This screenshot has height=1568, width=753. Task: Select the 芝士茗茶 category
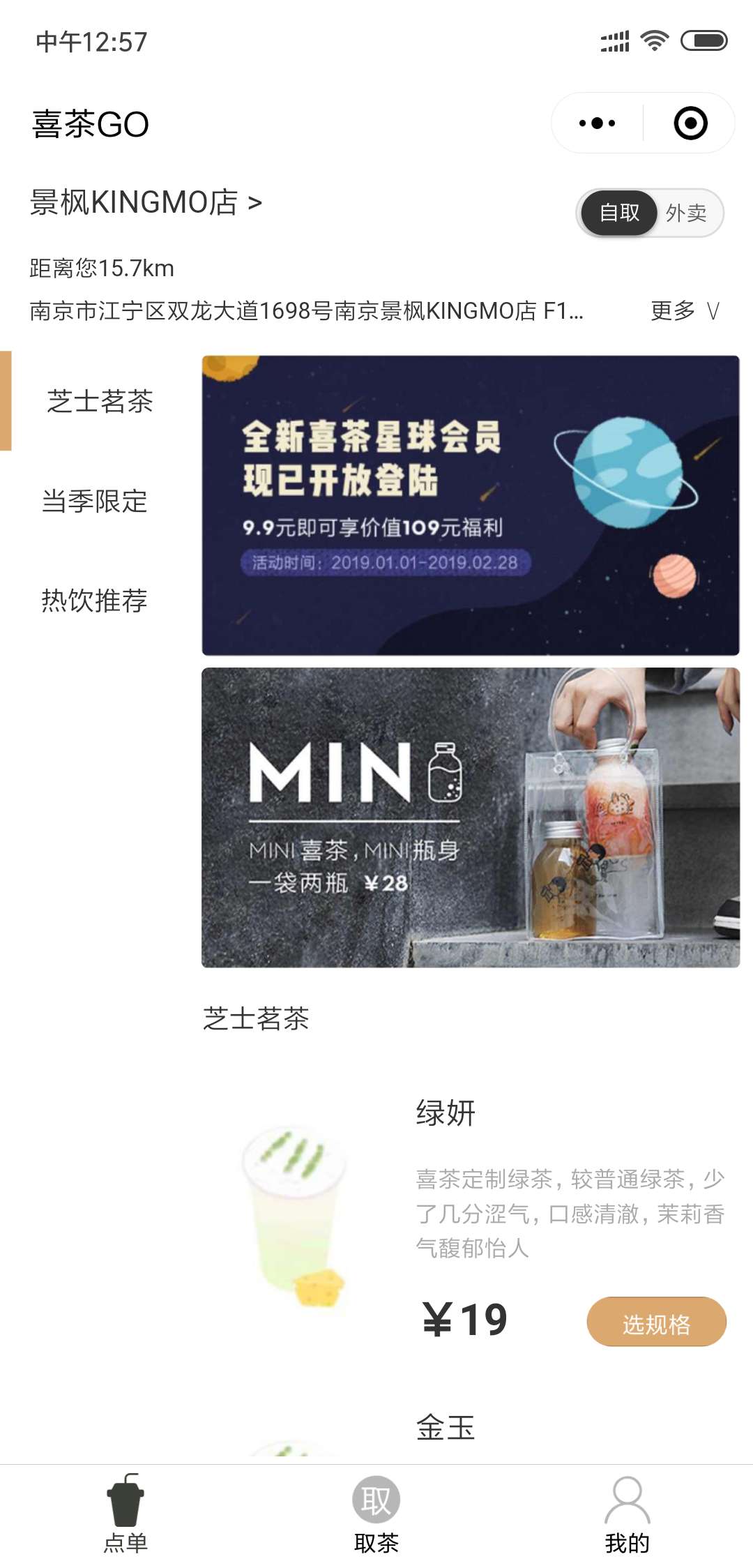pyautogui.click(x=100, y=401)
